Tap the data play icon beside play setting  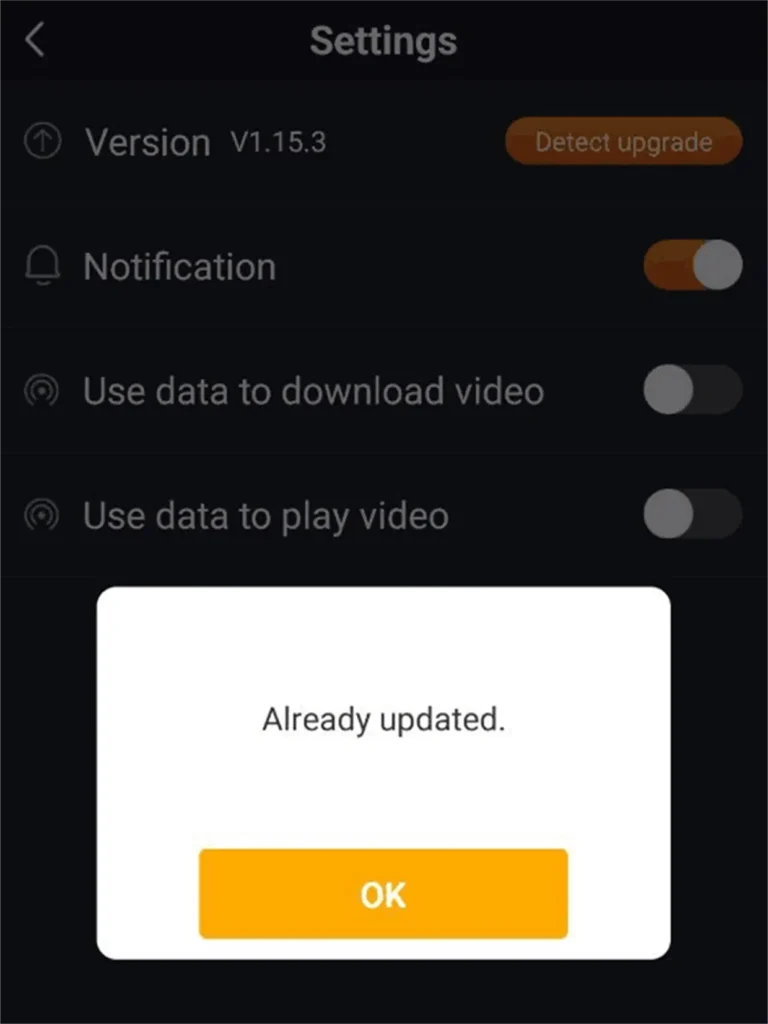point(41,516)
